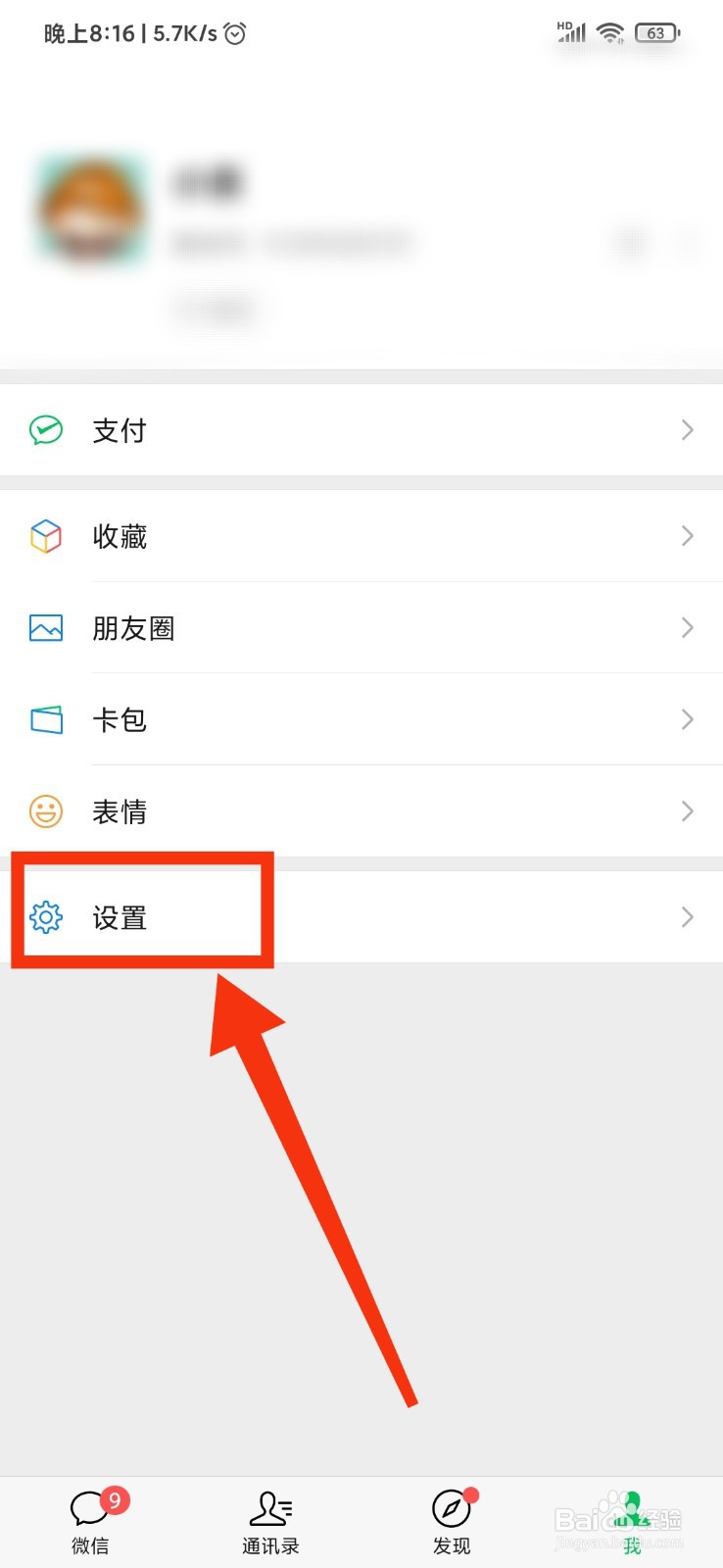The width and height of the screenshot is (723, 1568).
Task: Open stickers via the 表情 smiley icon
Action: (x=45, y=810)
